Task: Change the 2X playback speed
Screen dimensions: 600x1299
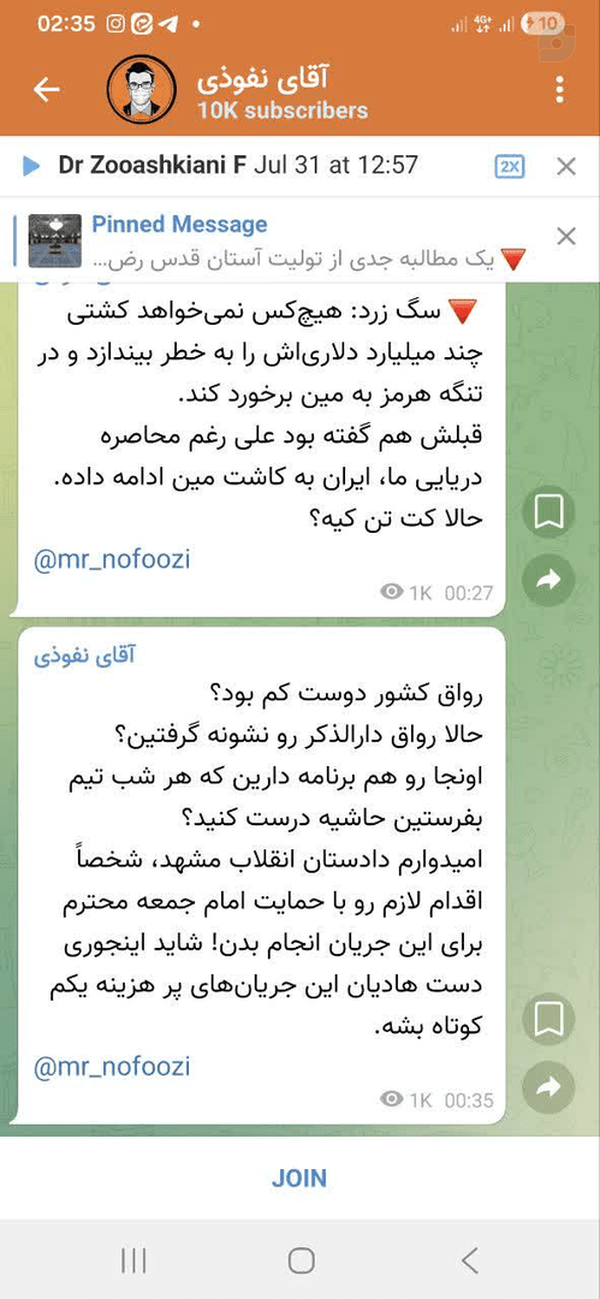Action: [509, 166]
